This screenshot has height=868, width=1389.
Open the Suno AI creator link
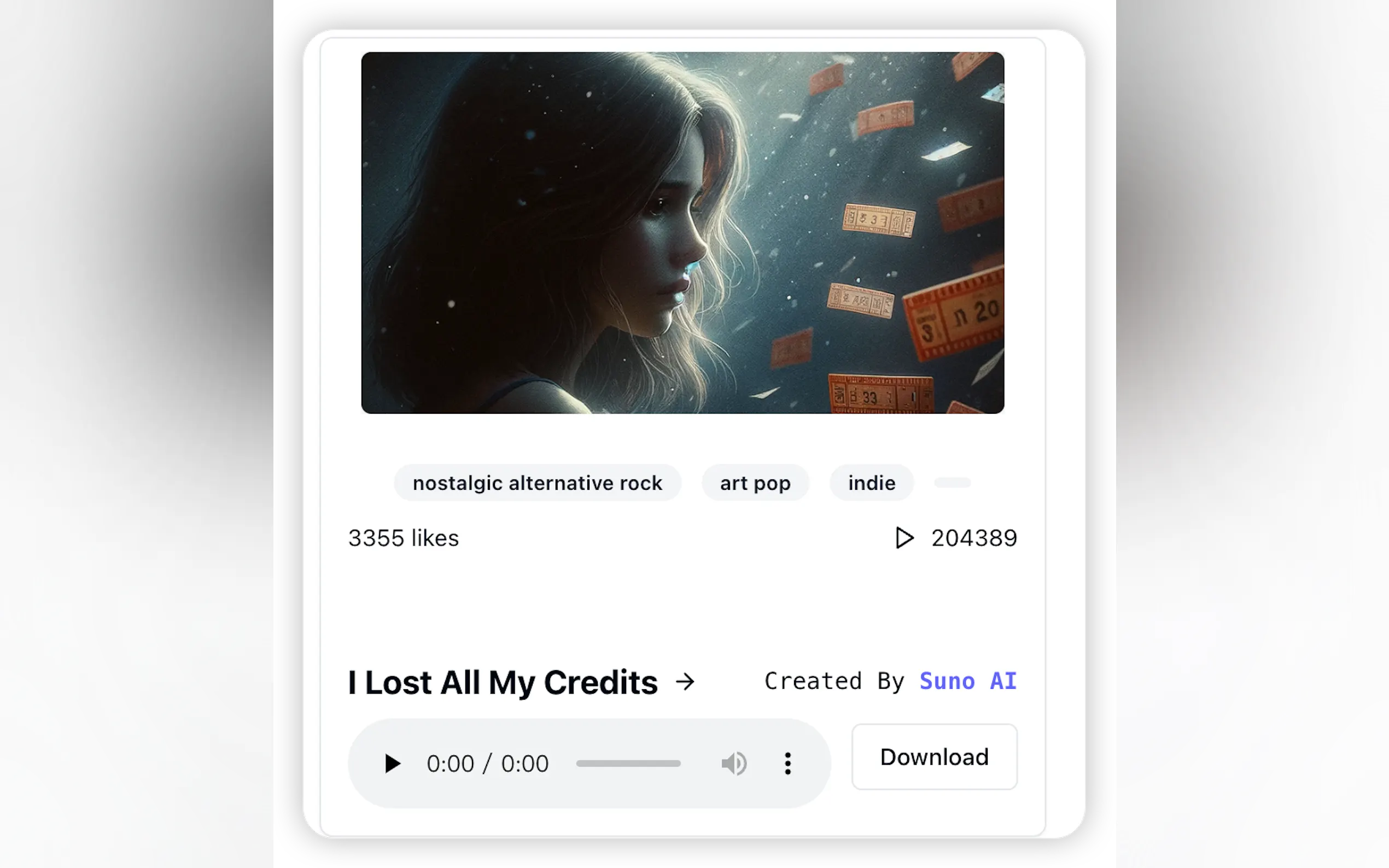[967, 682]
